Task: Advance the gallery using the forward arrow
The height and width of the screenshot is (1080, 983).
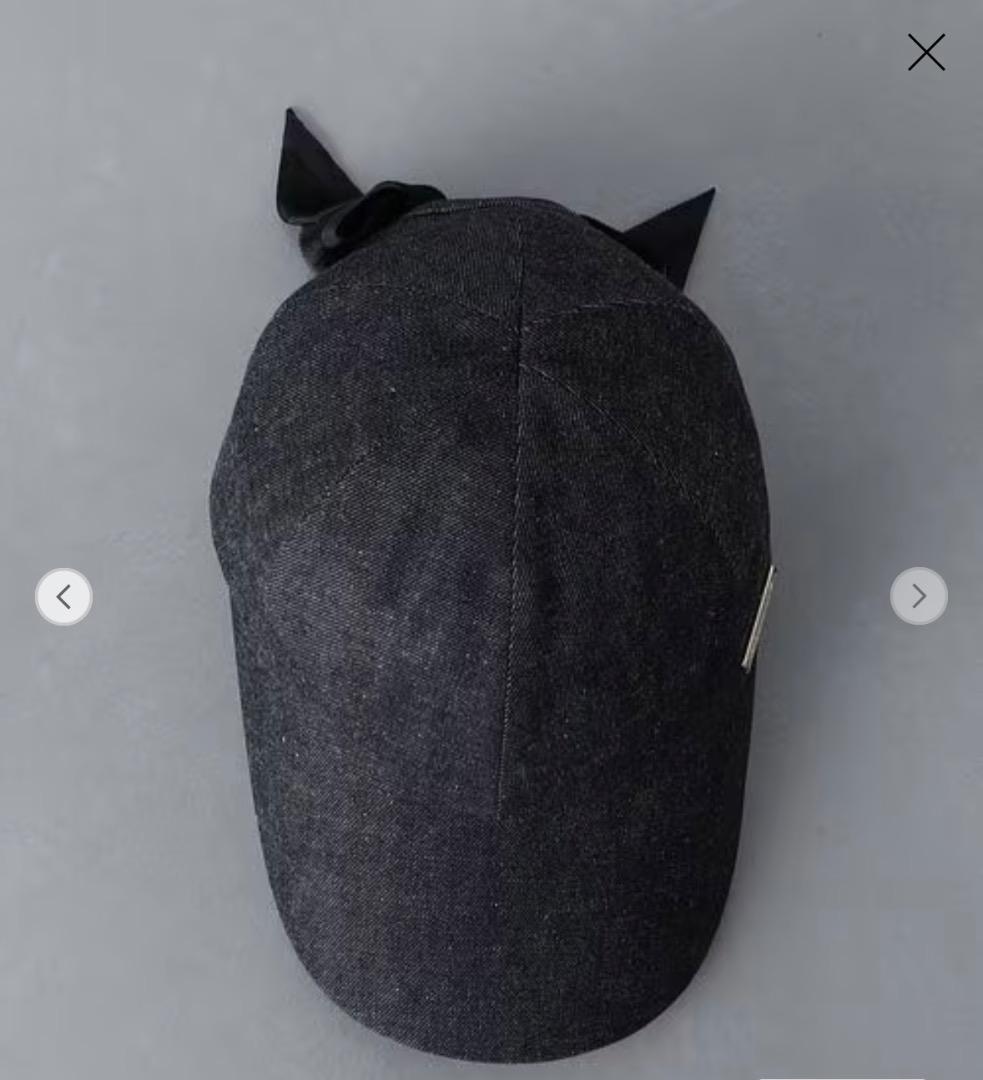Action: [918, 596]
